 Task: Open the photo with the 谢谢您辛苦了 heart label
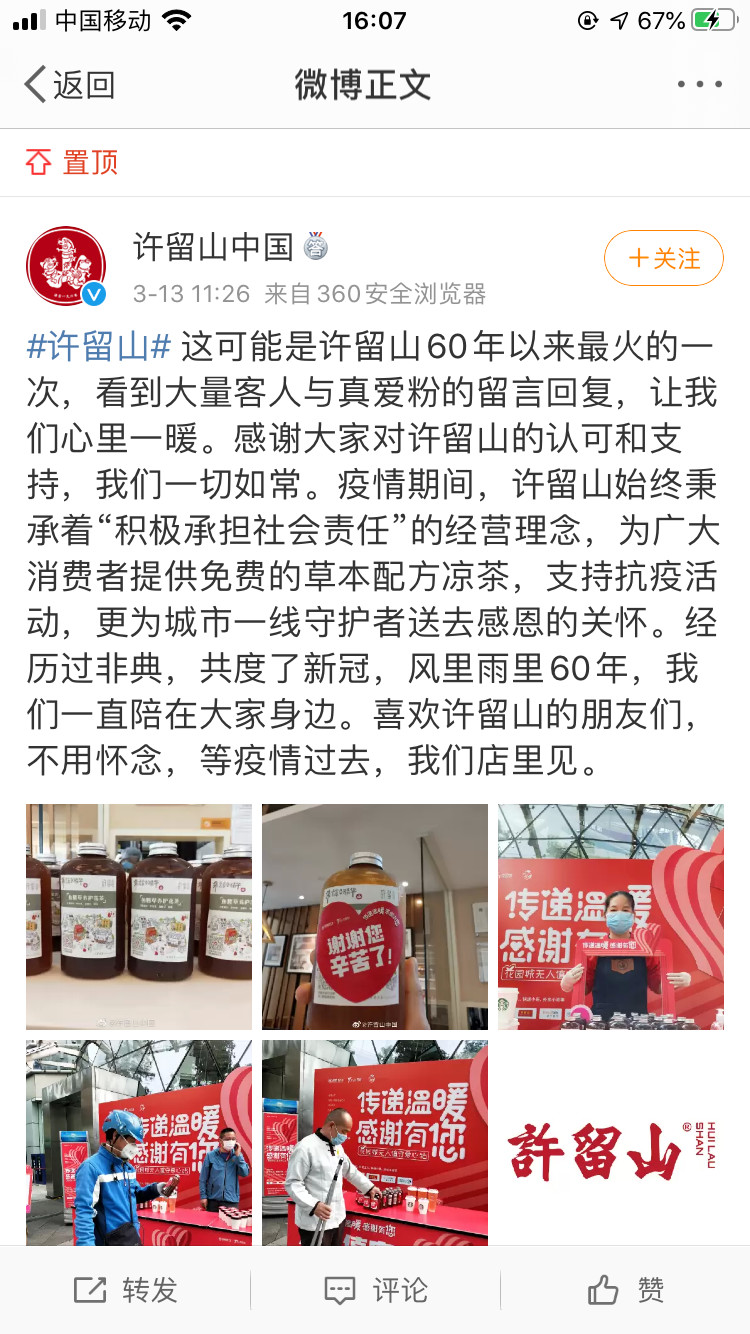[375, 916]
